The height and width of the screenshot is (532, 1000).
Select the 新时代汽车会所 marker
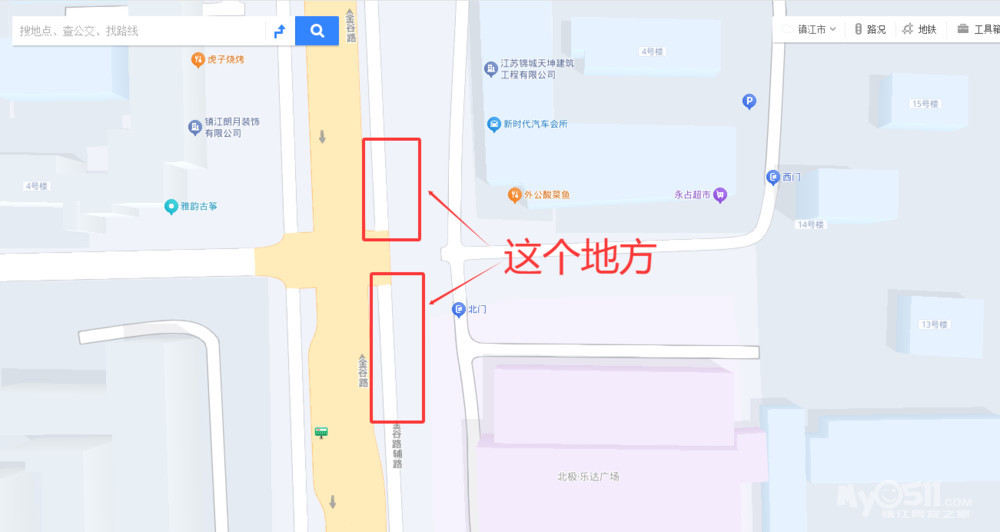pos(494,124)
